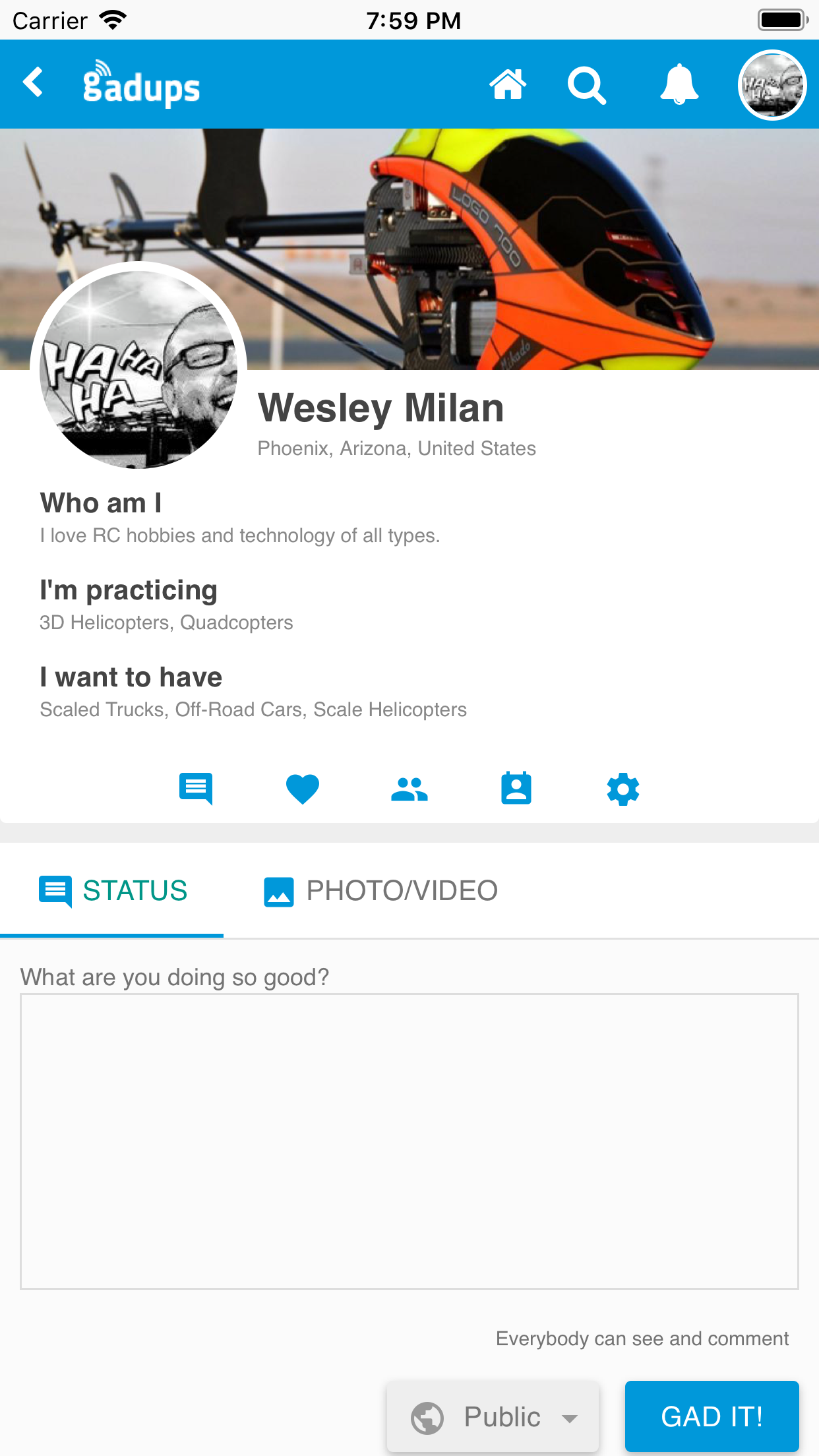Select the STATUS tab
The image size is (819, 1456).
click(112, 891)
